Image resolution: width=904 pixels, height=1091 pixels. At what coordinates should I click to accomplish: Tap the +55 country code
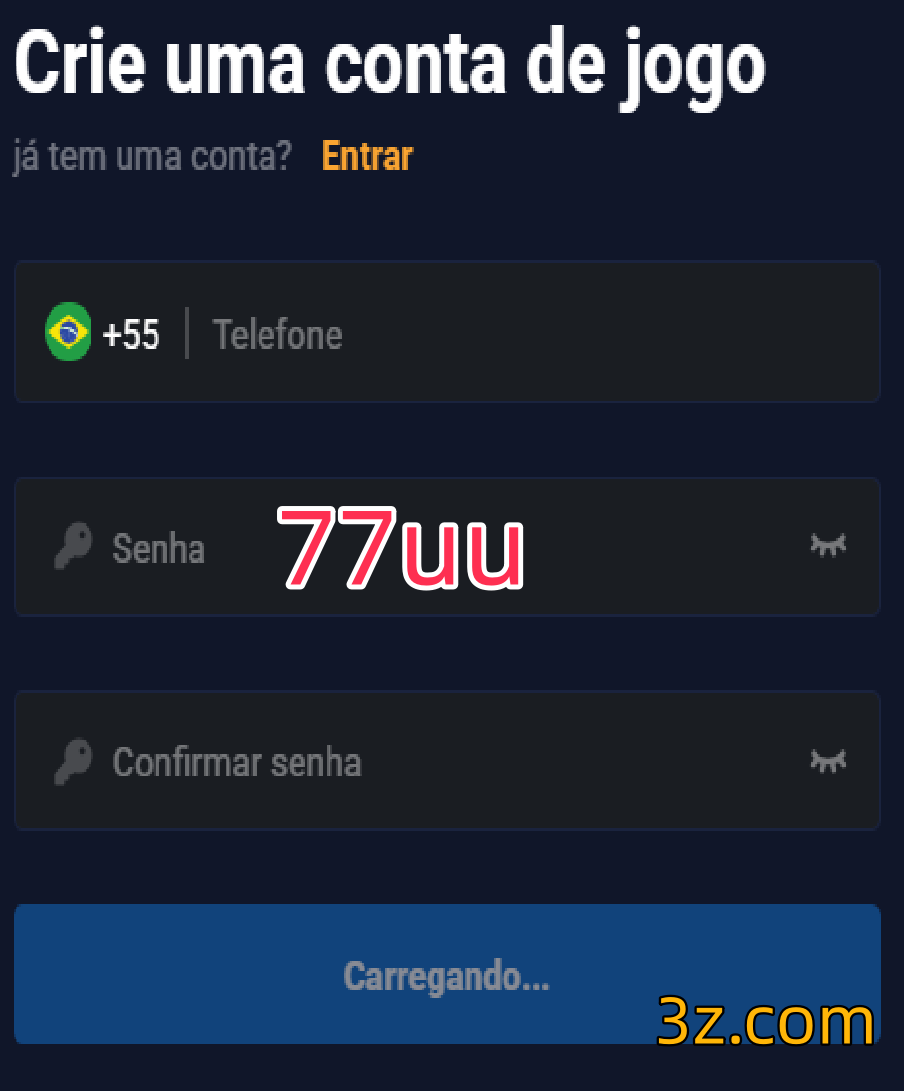(x=131, y=335)
